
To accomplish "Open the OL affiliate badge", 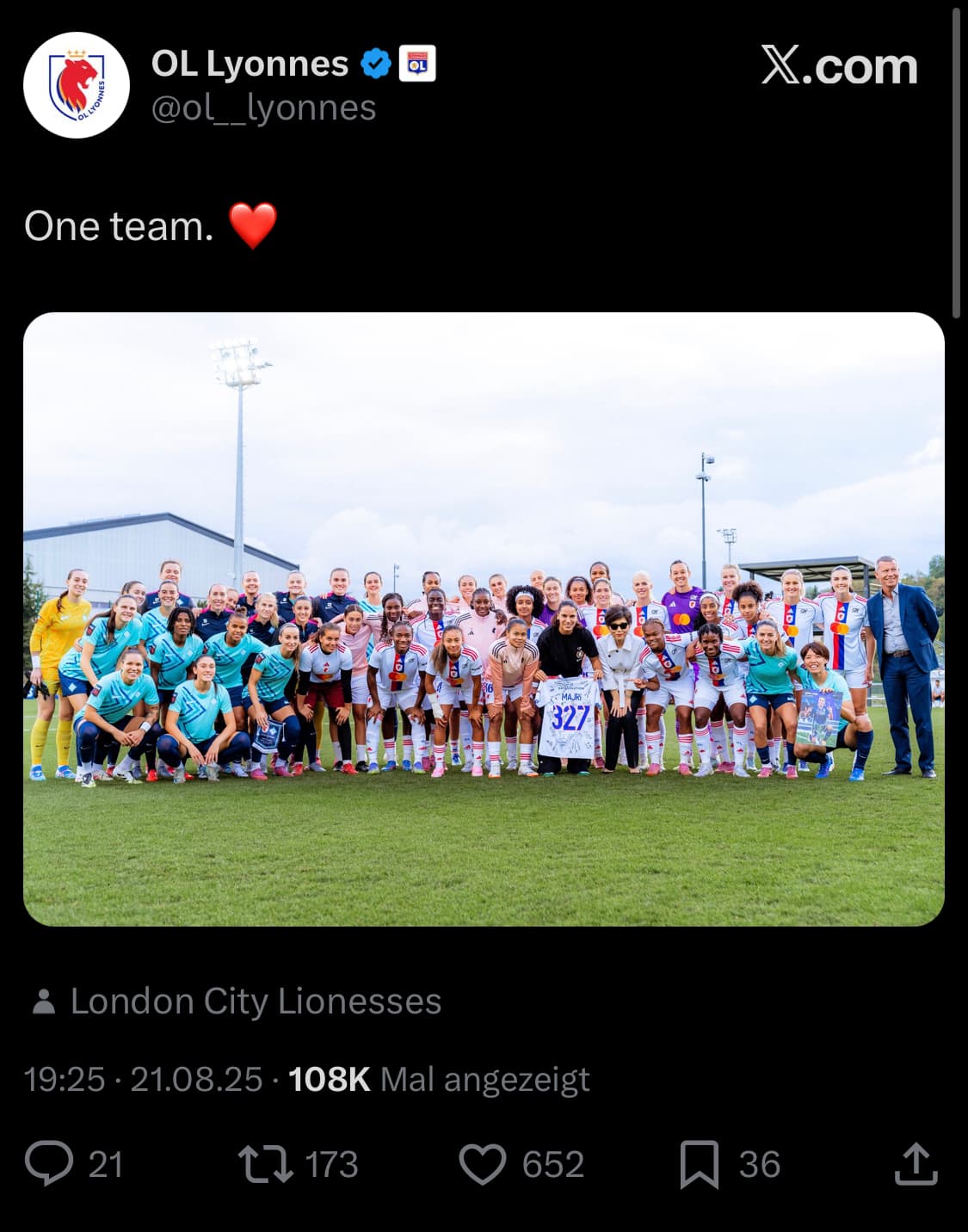I will point(417,65).
